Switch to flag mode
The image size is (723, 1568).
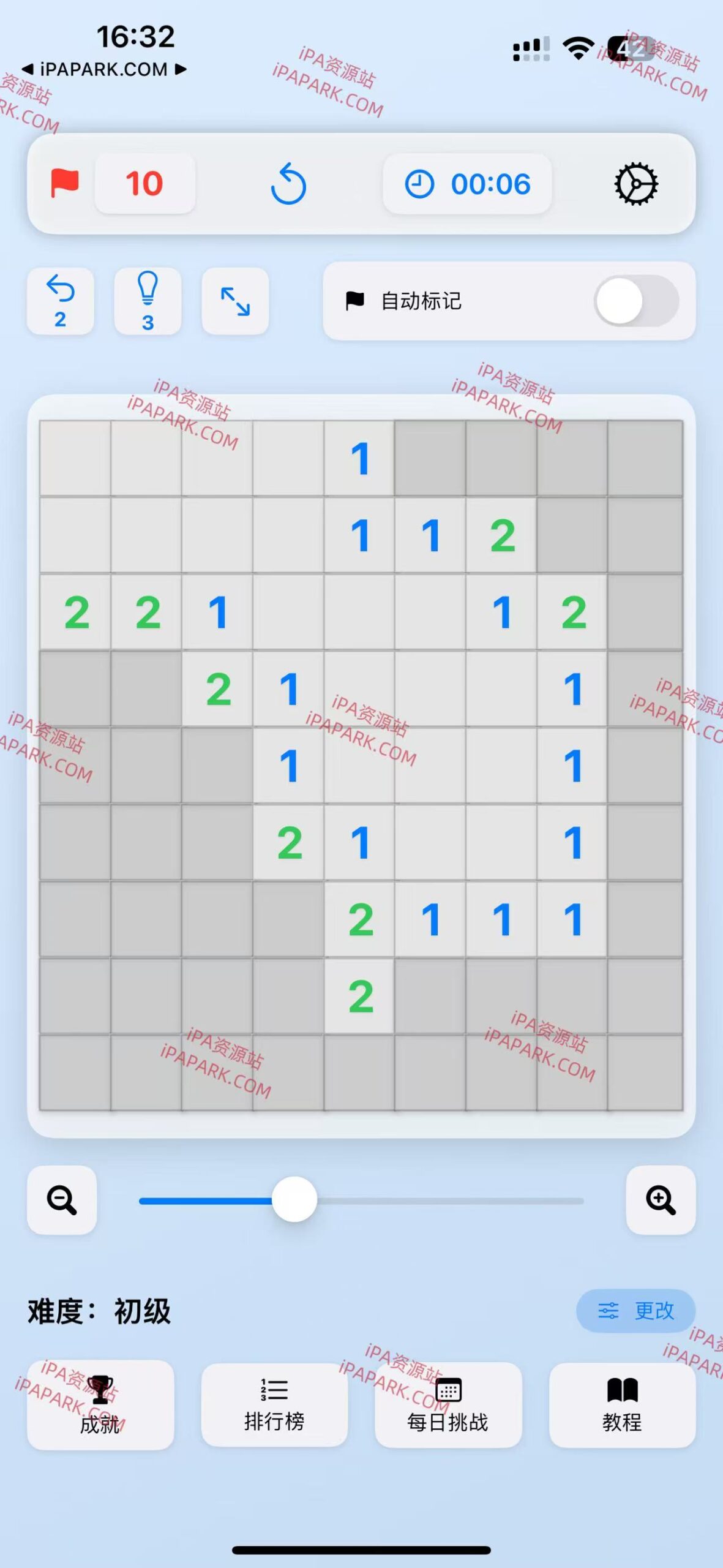65,183
